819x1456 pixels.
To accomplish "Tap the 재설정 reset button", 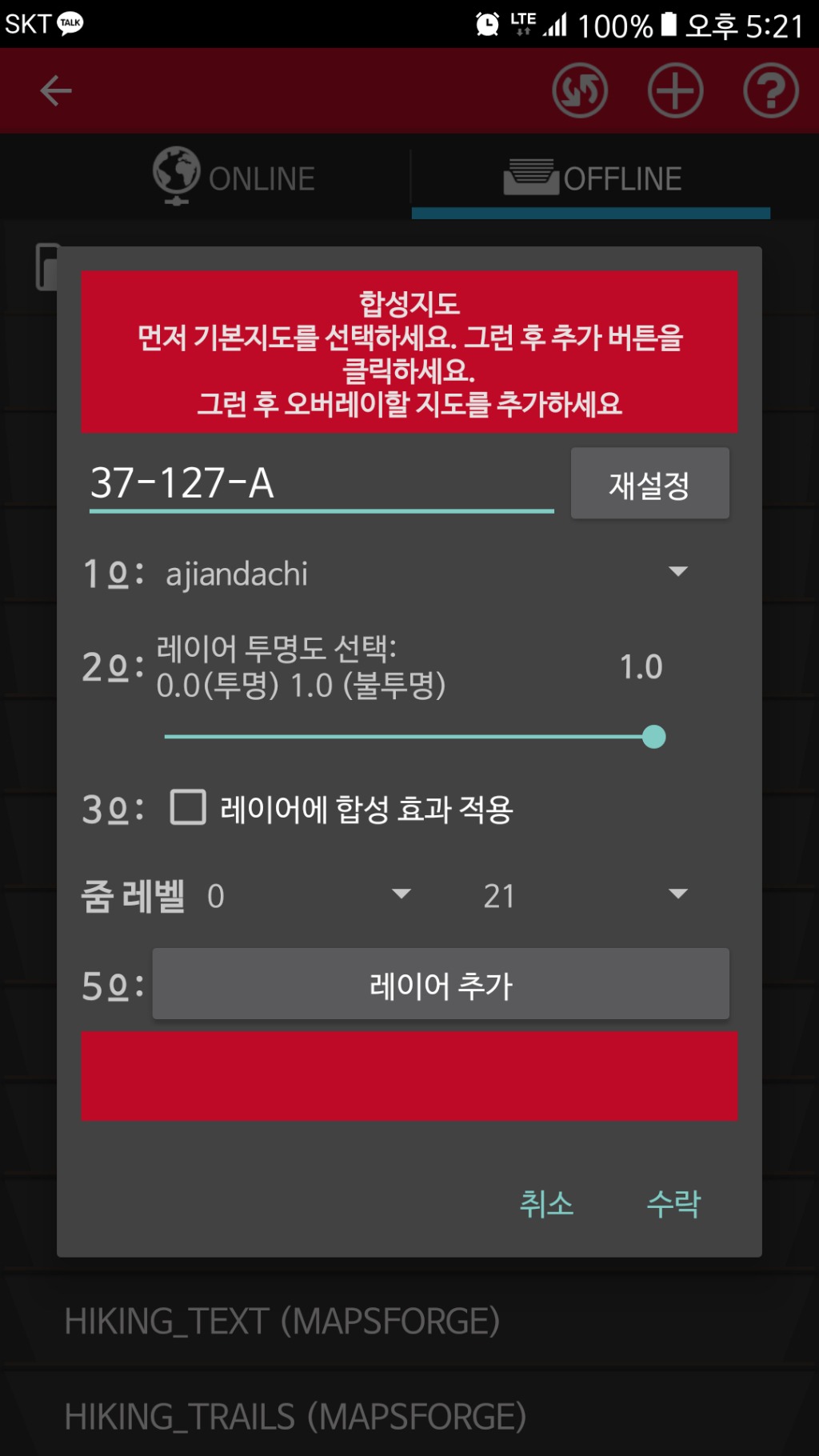I will pyautogui.click(x=649, y=484).
